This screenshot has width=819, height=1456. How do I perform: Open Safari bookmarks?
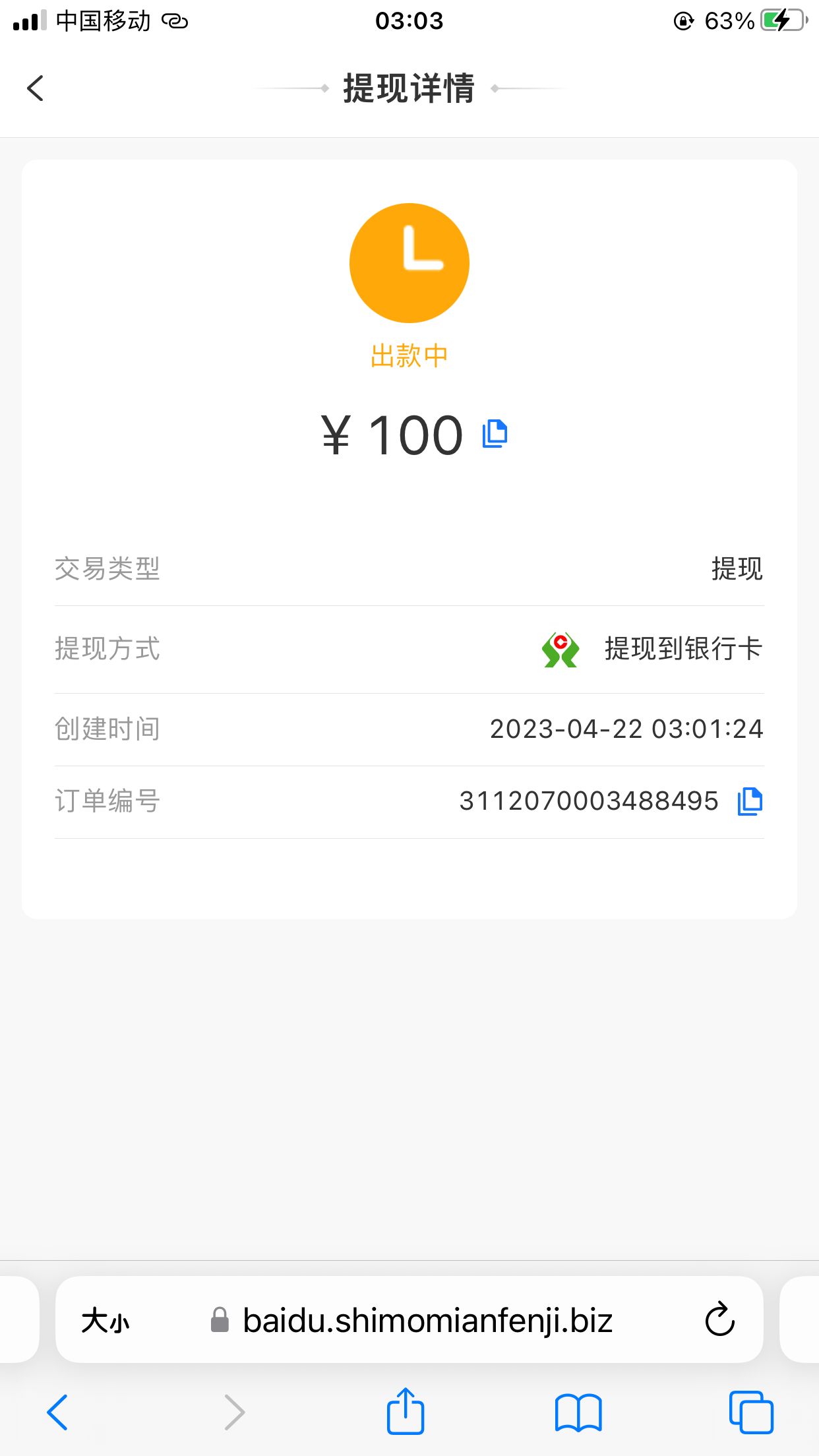(x=578, y=1412)
